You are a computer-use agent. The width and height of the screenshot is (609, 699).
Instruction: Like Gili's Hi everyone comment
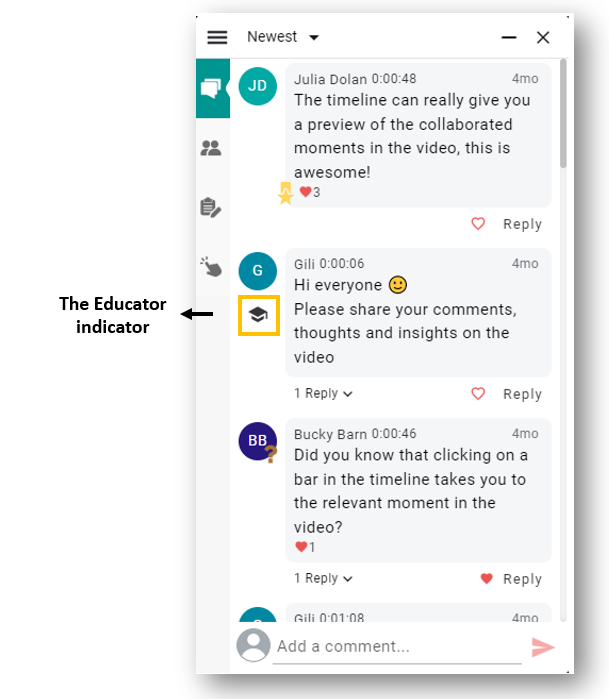(x=478, y=394)
